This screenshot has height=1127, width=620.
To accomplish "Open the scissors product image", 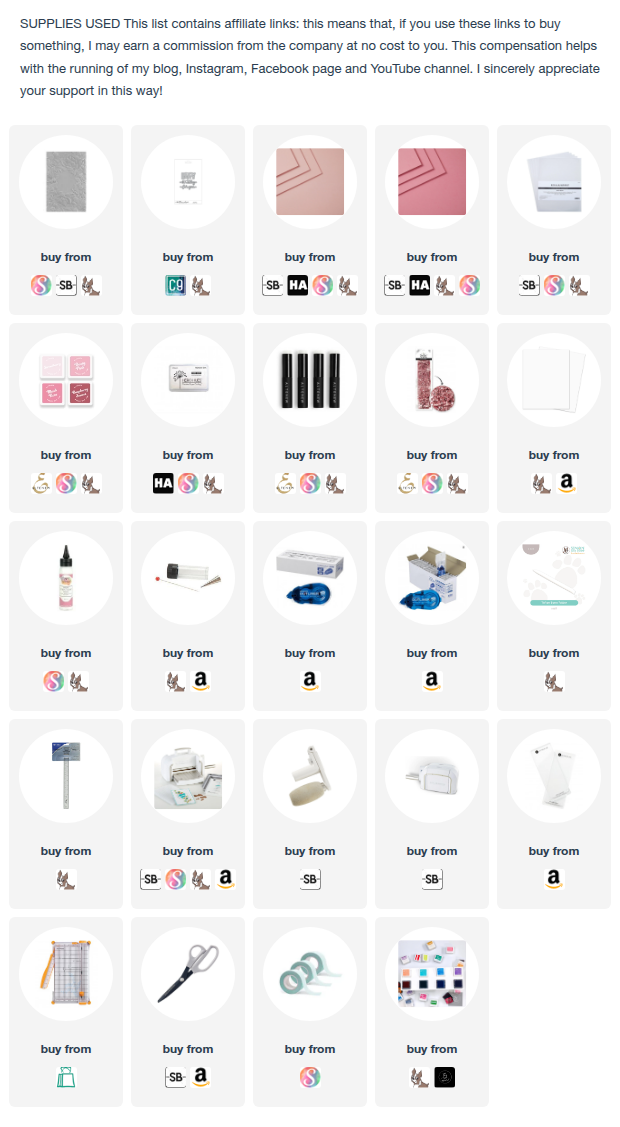I will coord(188,974).
